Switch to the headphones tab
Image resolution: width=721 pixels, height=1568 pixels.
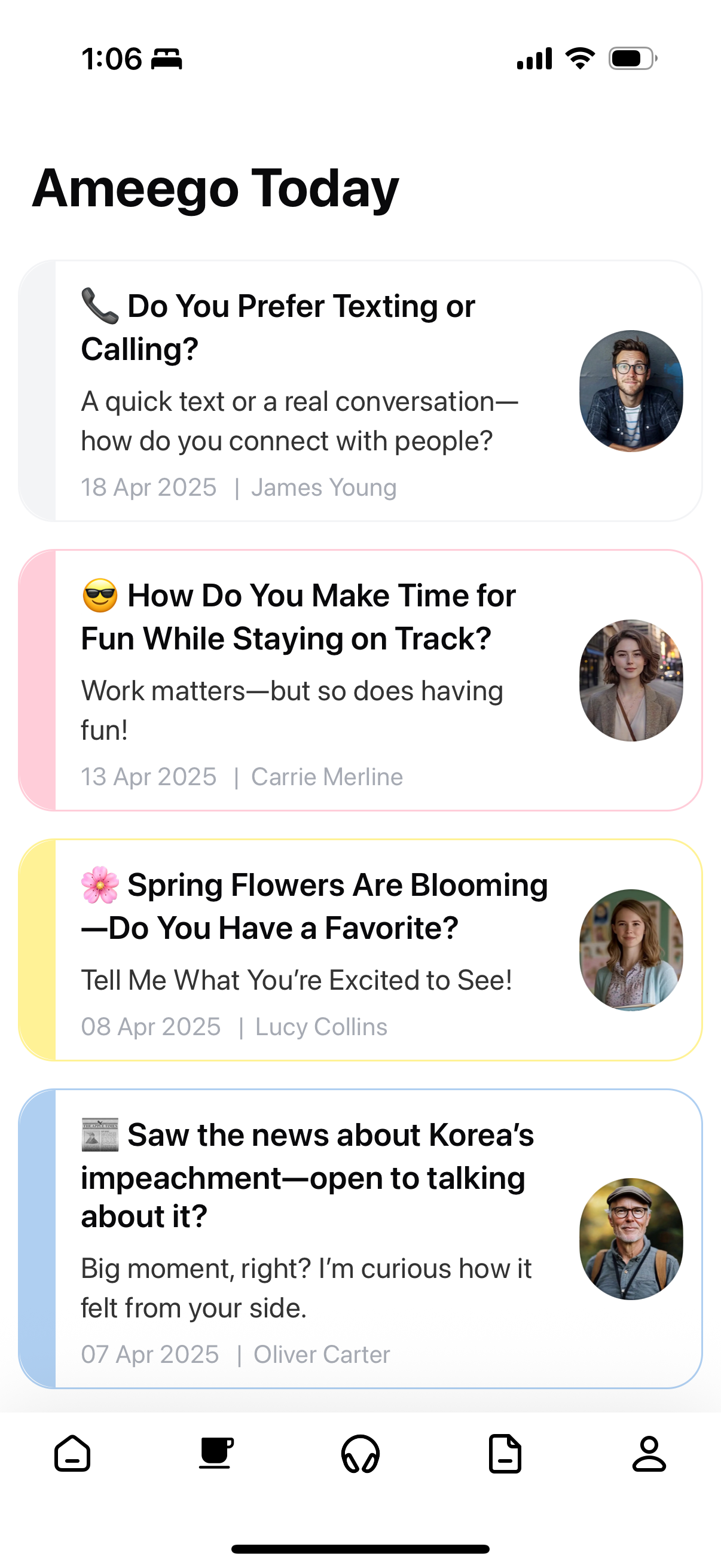click(360, 1454)
